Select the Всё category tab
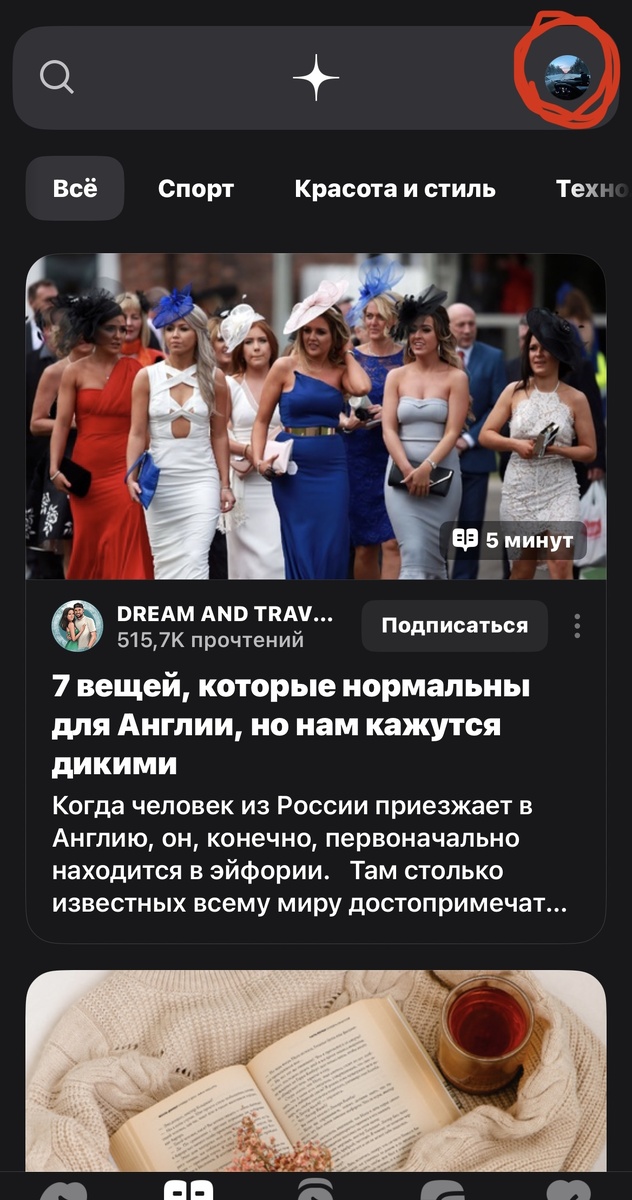Viewport: 632px width, 1200px height. point(75,188)
